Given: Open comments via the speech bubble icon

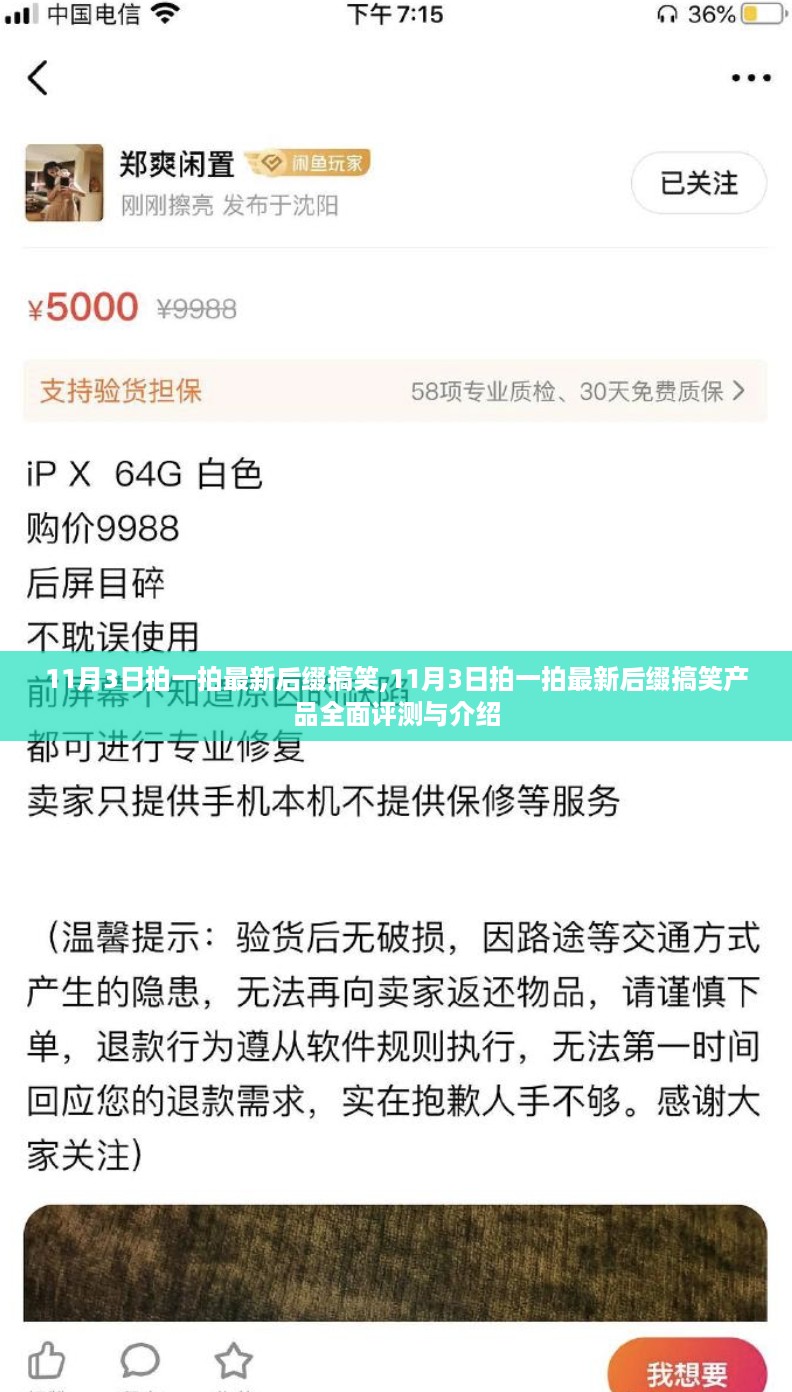Looking at the screenshot, I should (x=140, y=1361).
